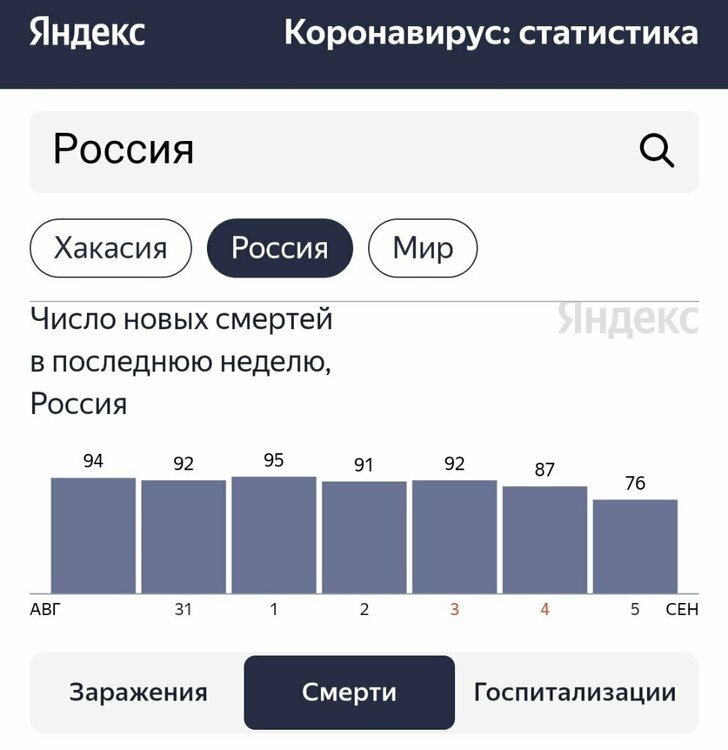The image size is (728, 750).
Task: Select the Россия region chip
Action: point(280,248)
